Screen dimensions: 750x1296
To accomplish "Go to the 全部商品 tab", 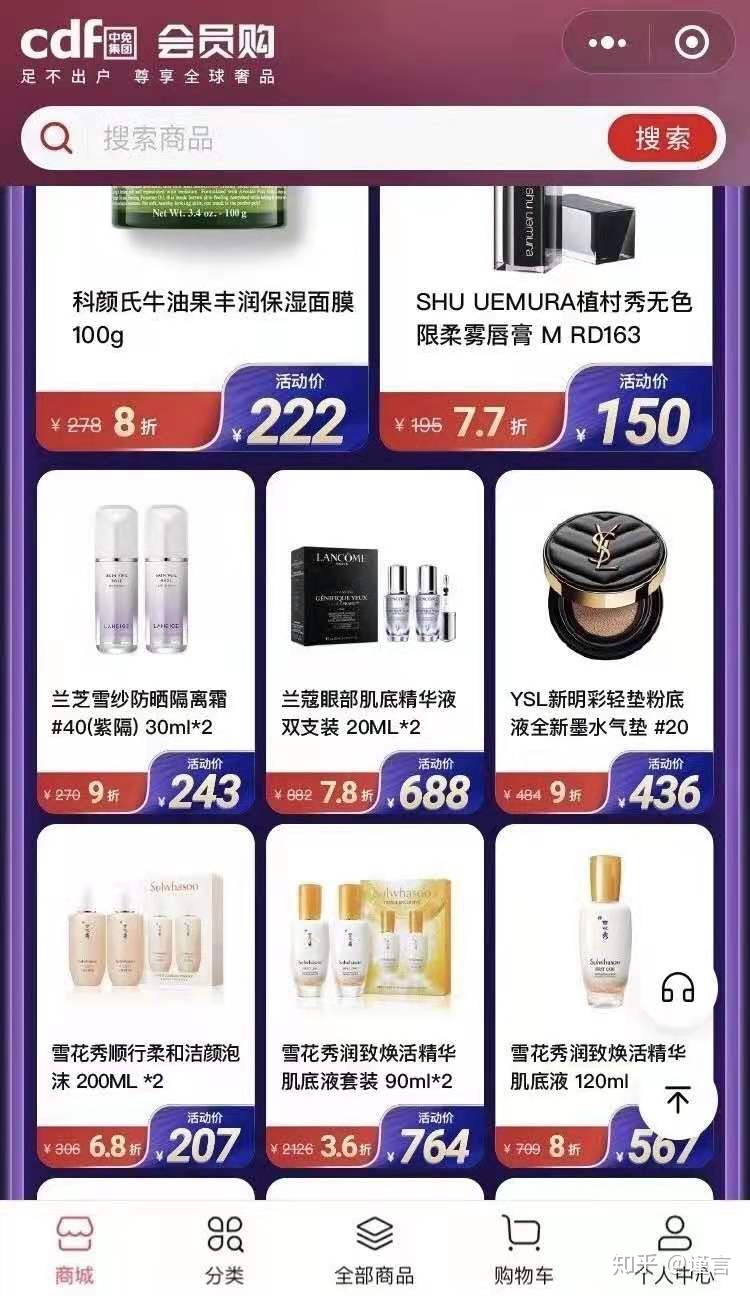I will (374, 1249).
